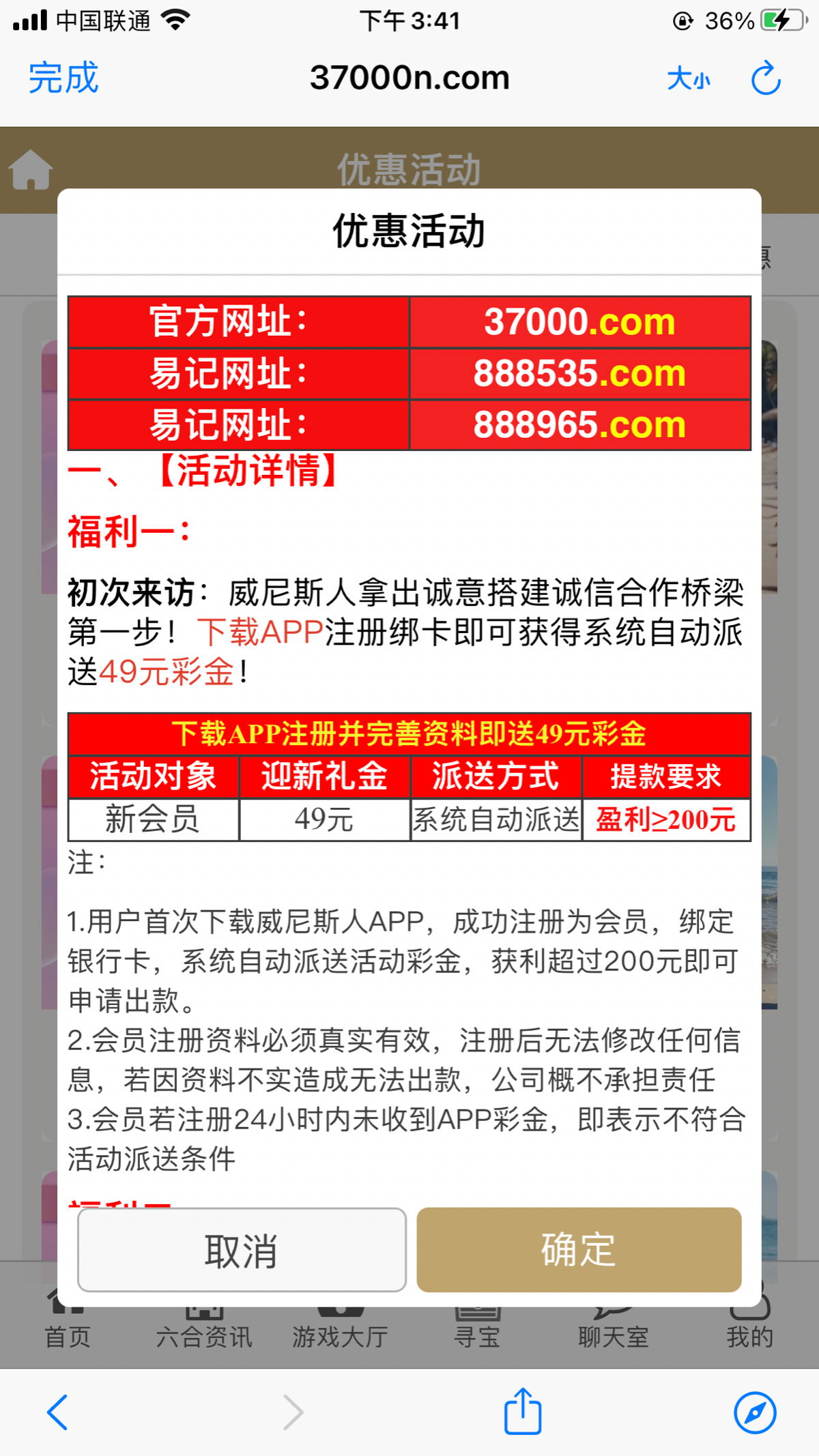Reload the page with the refresh icon
819x1456 pixels.
766,78
